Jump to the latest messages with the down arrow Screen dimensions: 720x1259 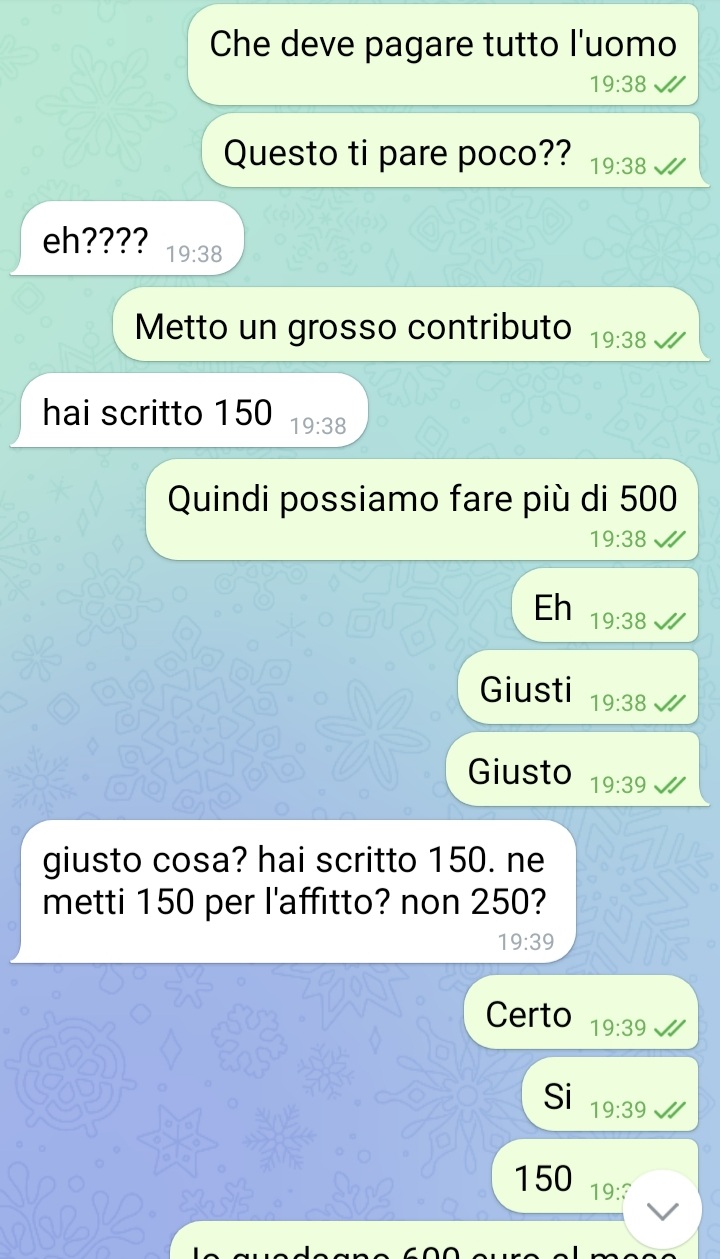(664, 1211)
